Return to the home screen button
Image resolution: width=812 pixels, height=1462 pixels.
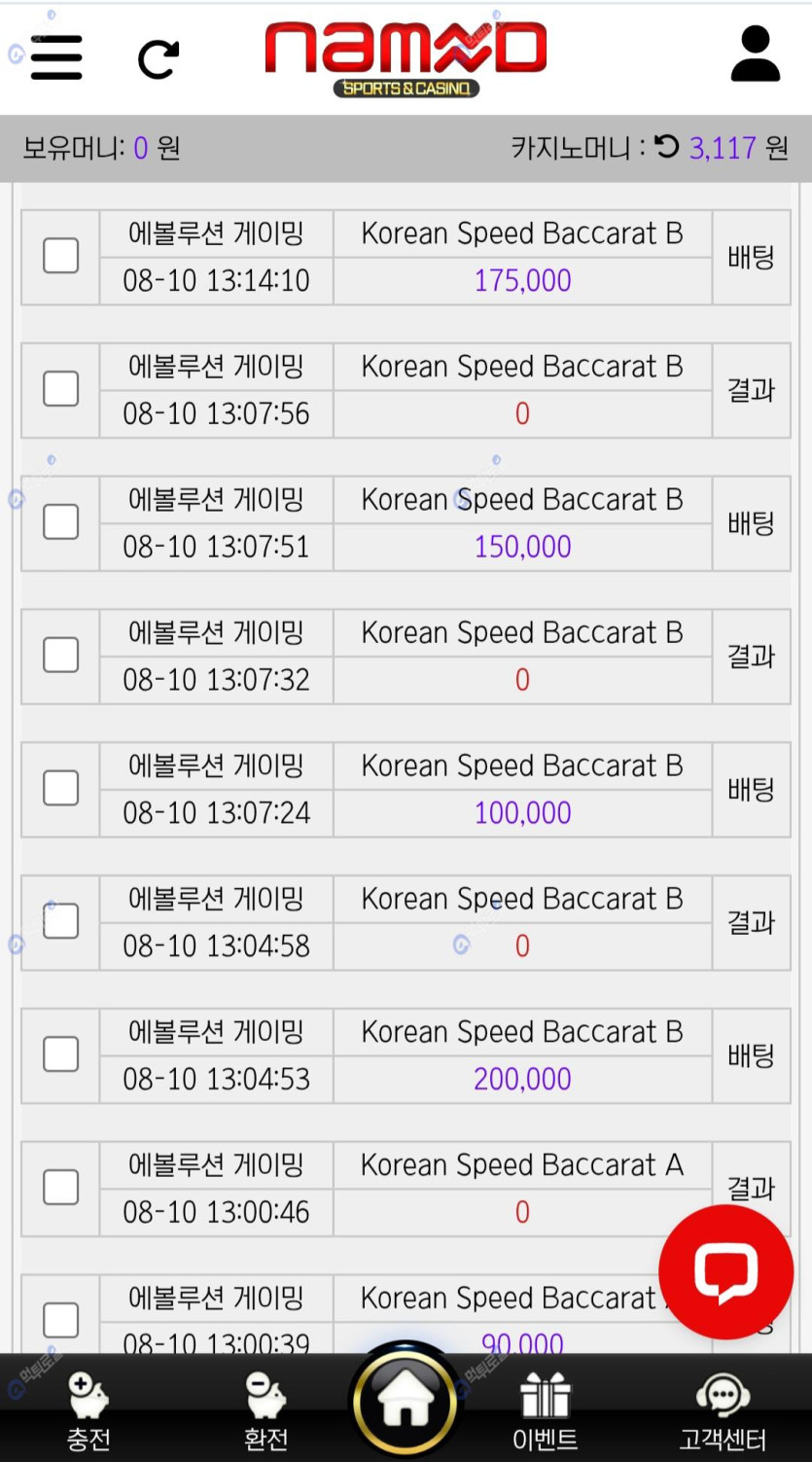[405, 1402]
